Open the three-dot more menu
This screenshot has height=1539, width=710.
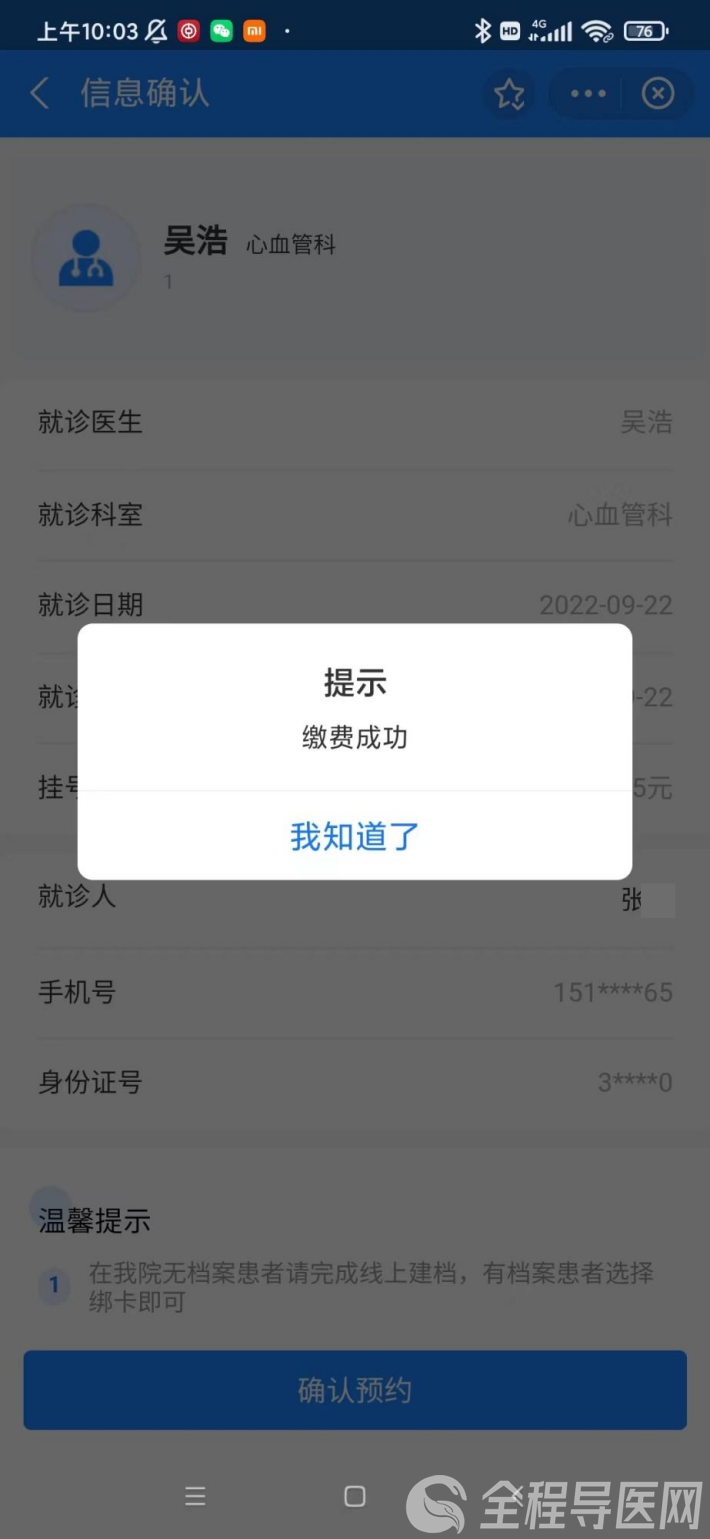tap(588, 94)
